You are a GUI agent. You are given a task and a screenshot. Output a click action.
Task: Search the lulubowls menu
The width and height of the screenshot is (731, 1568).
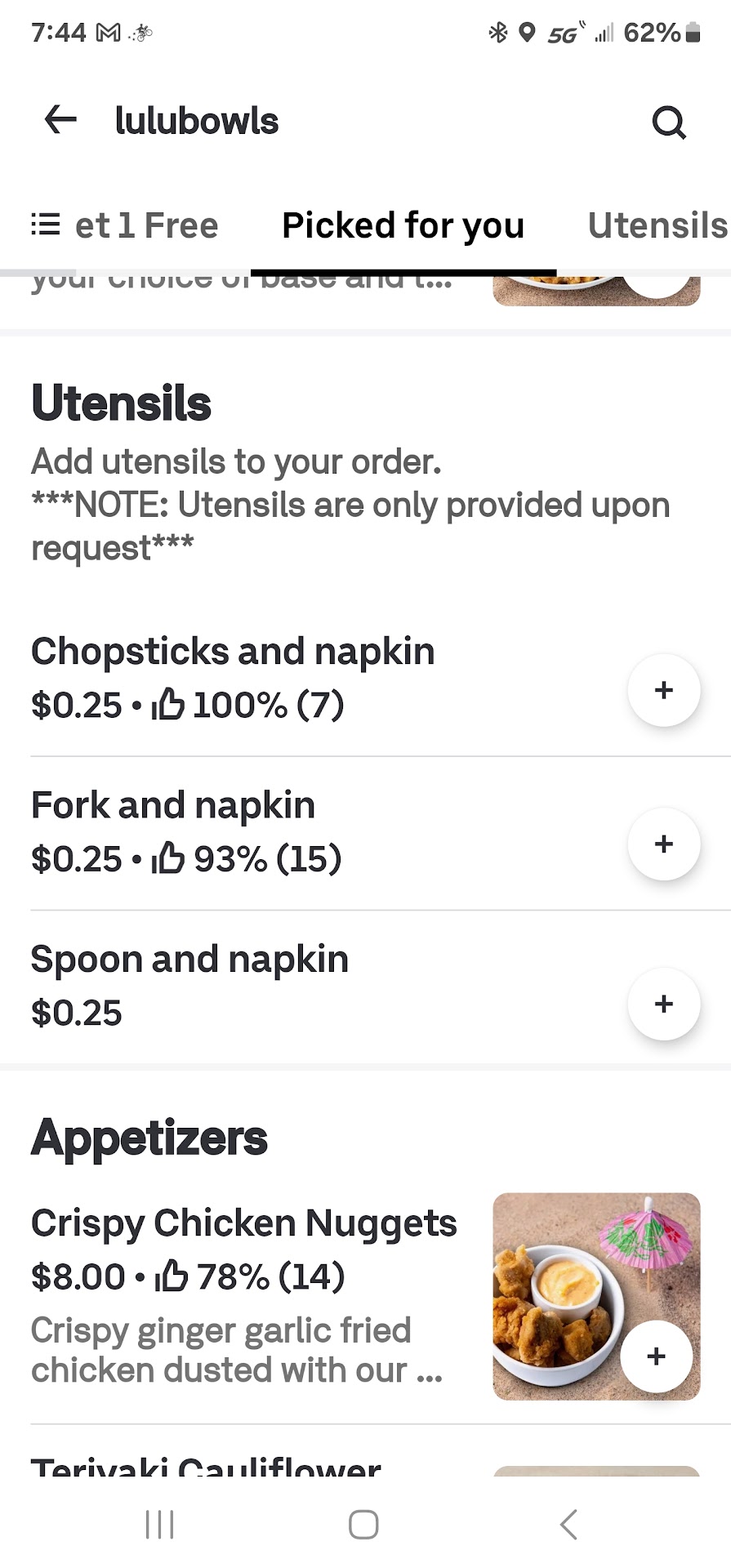pyautogui.click(x=668, y=122)
